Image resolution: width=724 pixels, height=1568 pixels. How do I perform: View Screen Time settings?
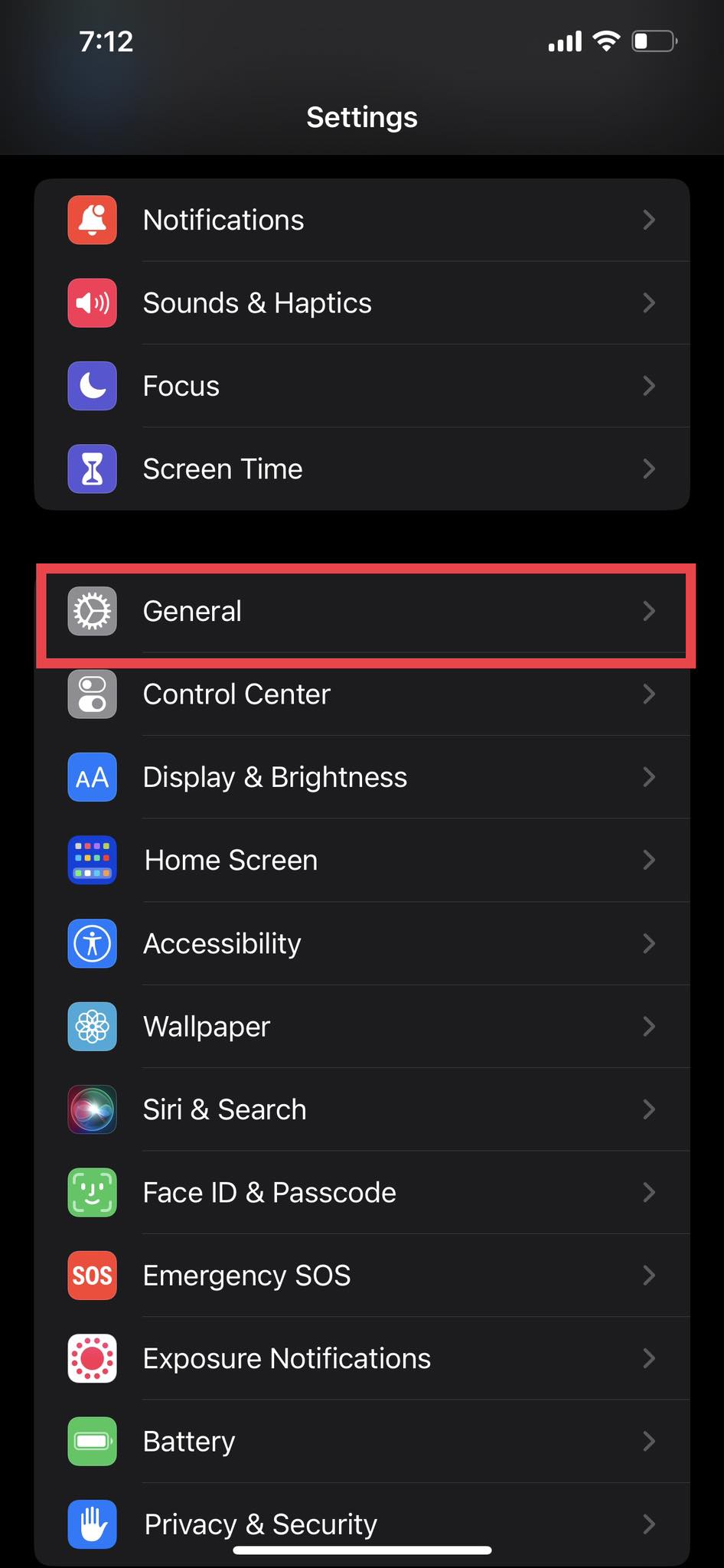[362, 469]
